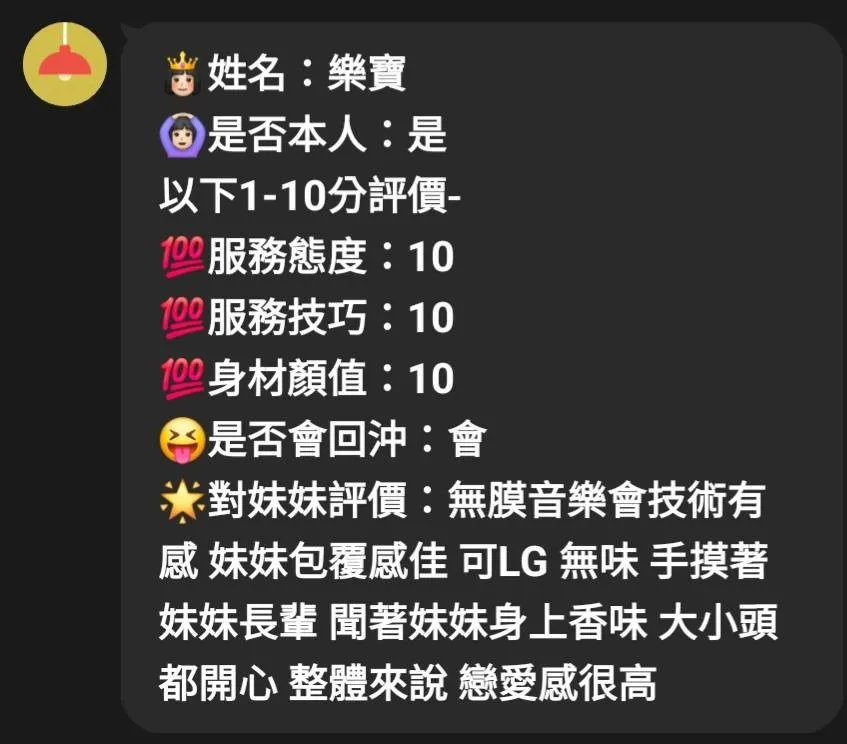This screenshot has height=744, width=847.
Task: Open the sender's red lamp avatar profile
Action: (x=64, y=64)
